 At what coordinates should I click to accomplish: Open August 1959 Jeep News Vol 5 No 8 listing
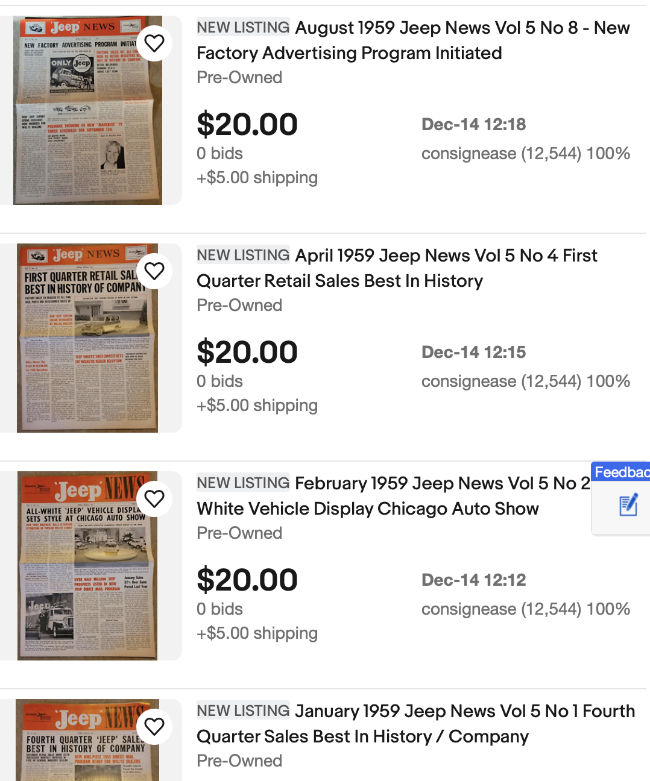click(412, 40)
